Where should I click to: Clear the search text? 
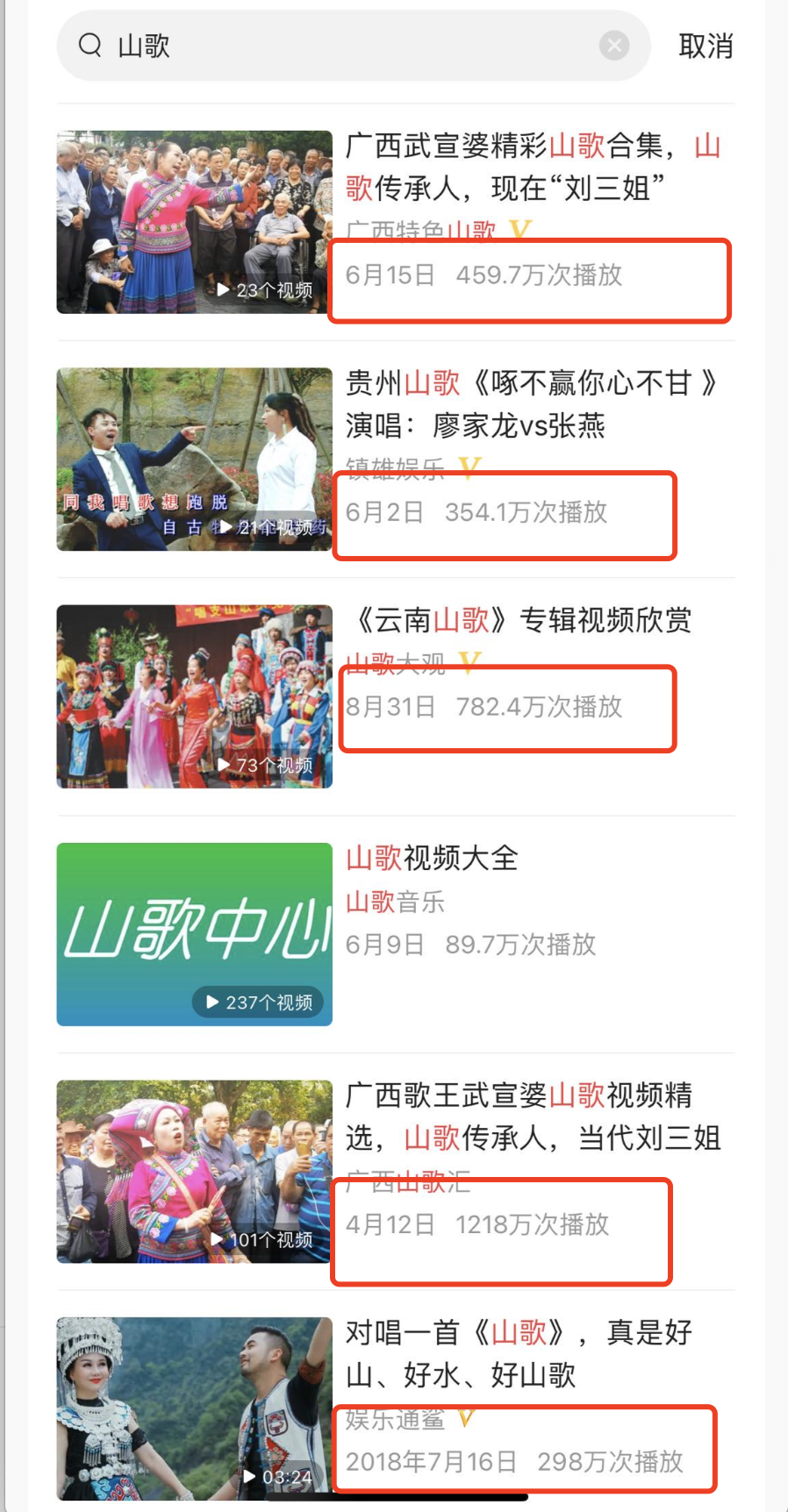point(614,46)
